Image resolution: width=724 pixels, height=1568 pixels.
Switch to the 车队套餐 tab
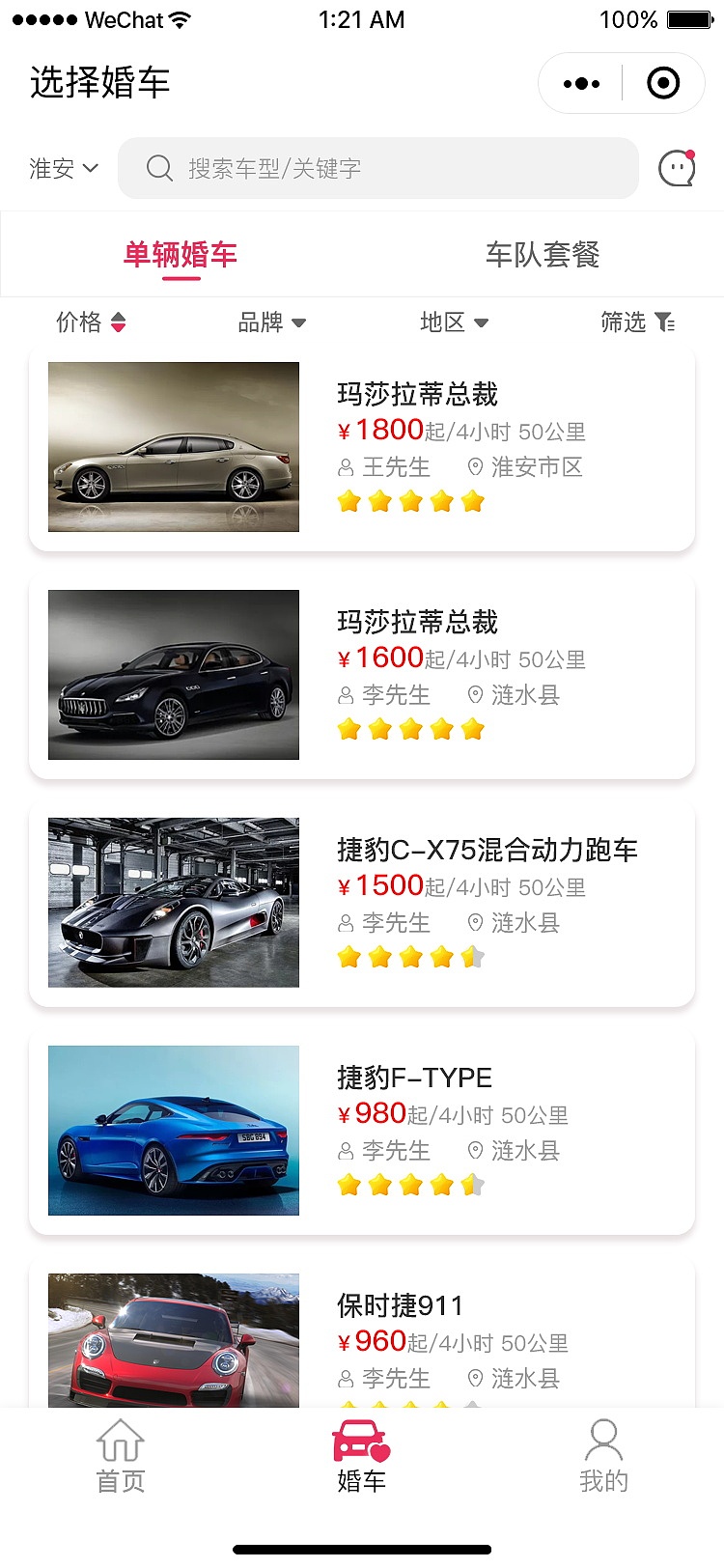click(543, 255)
